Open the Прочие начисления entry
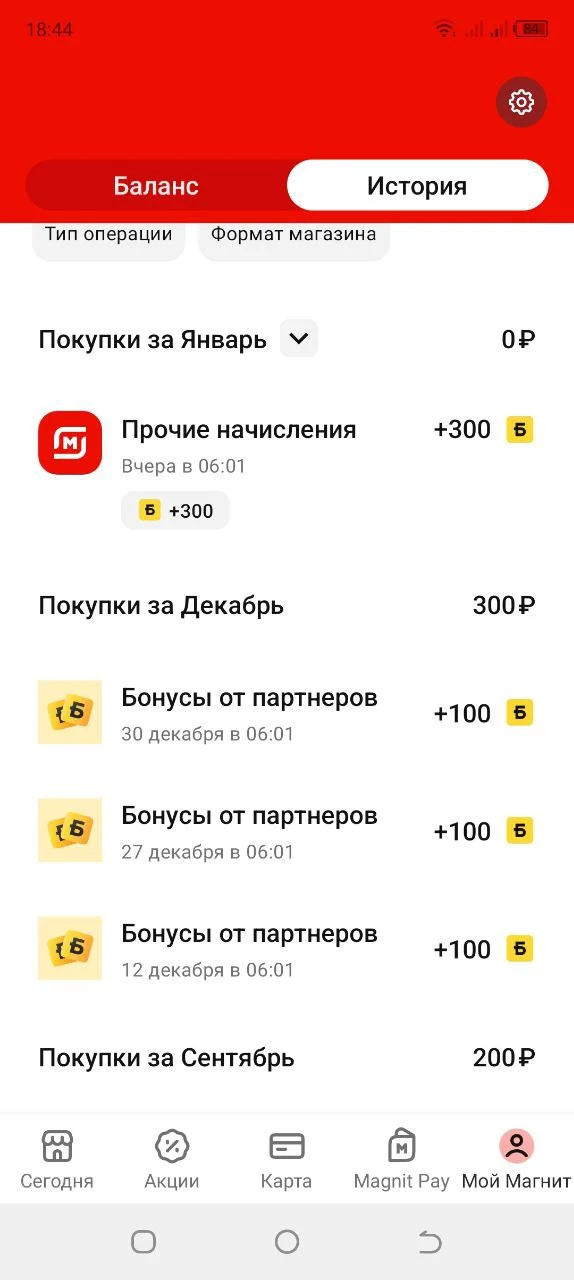This screenshot has height=1280, width=574. 287,469
